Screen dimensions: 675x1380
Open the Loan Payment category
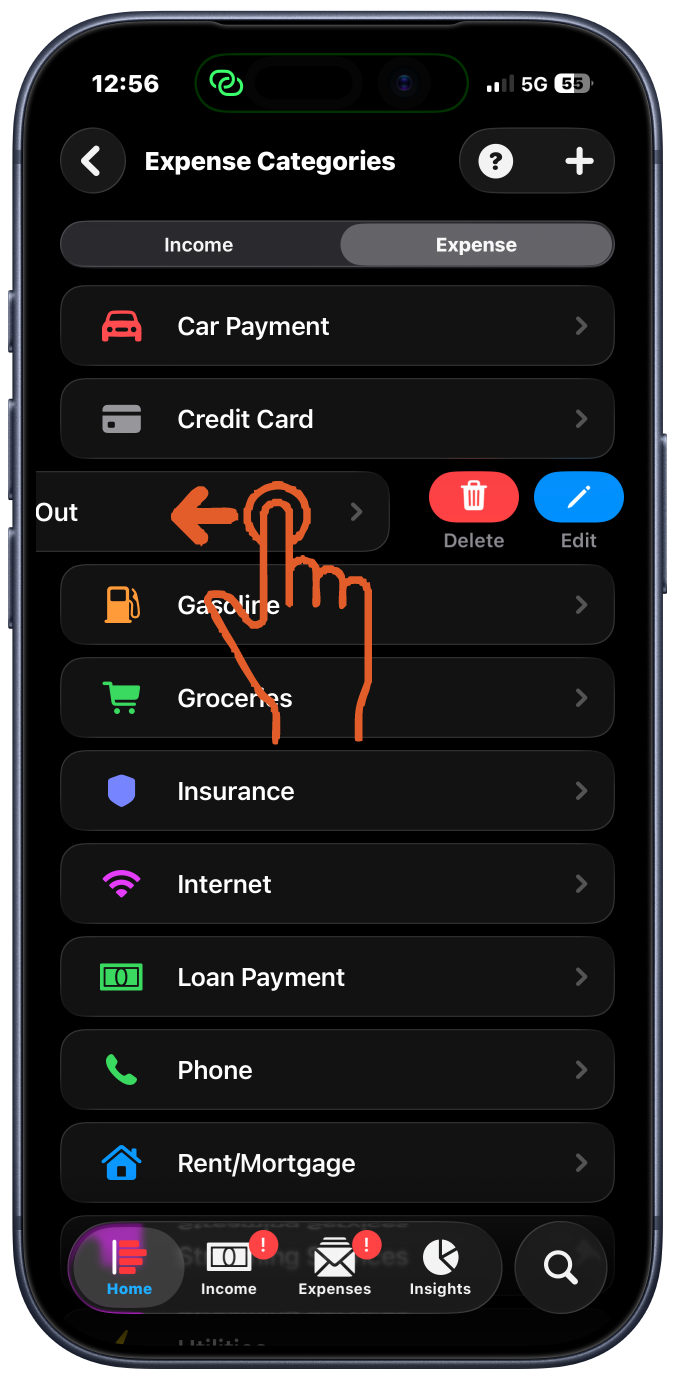coord(337,977)
